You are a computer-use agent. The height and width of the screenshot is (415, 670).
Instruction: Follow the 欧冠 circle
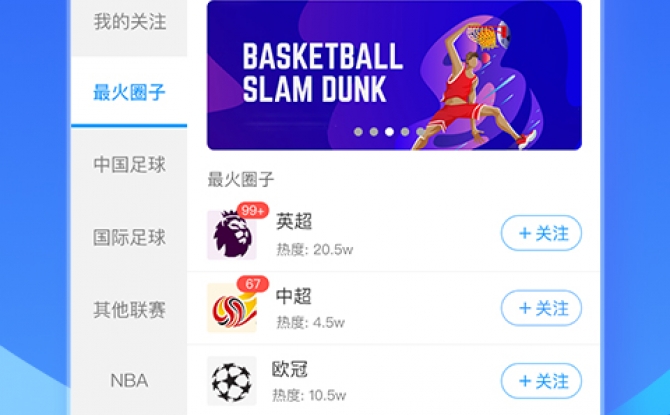541,381
